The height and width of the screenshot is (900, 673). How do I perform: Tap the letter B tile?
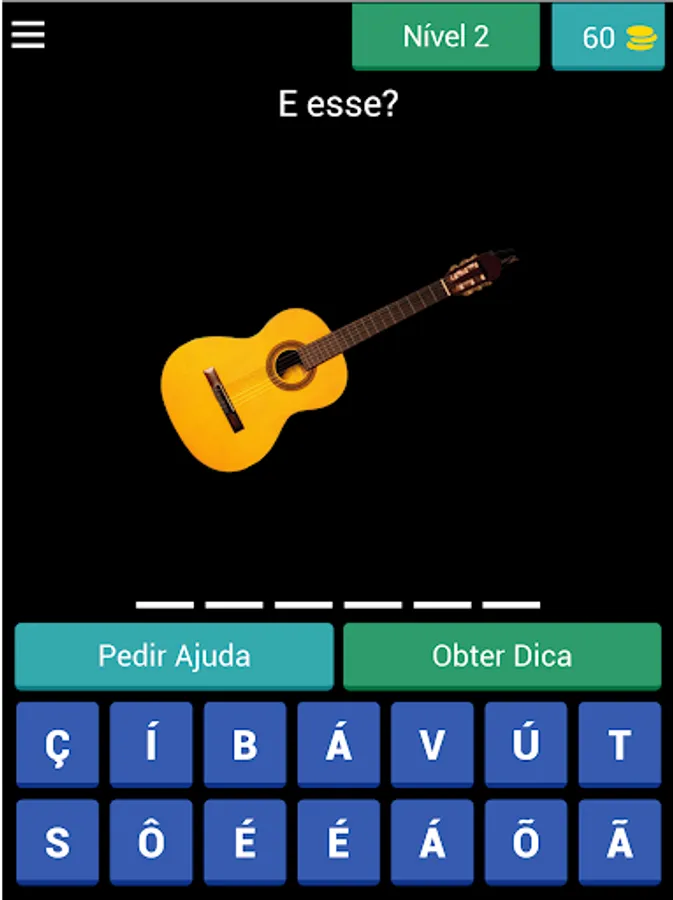[x=245, y=745]
